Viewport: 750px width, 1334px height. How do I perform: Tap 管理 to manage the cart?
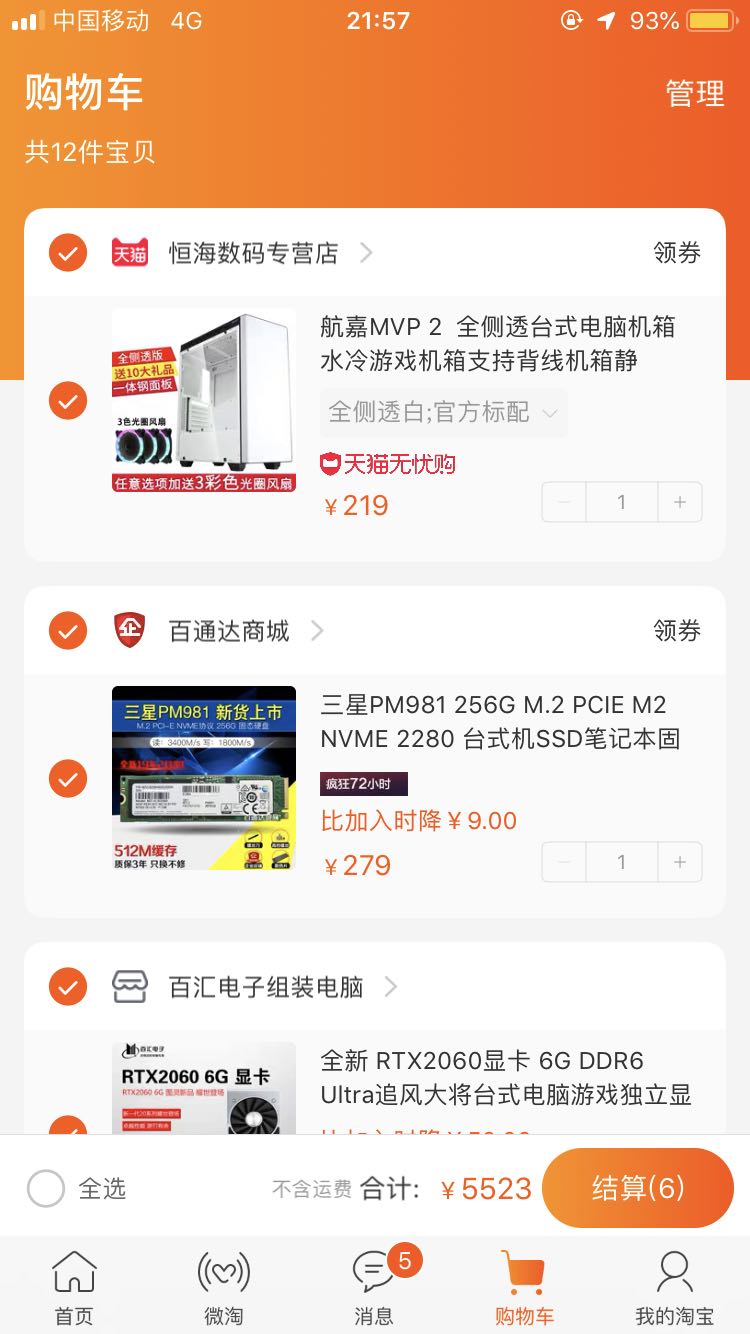695,93
